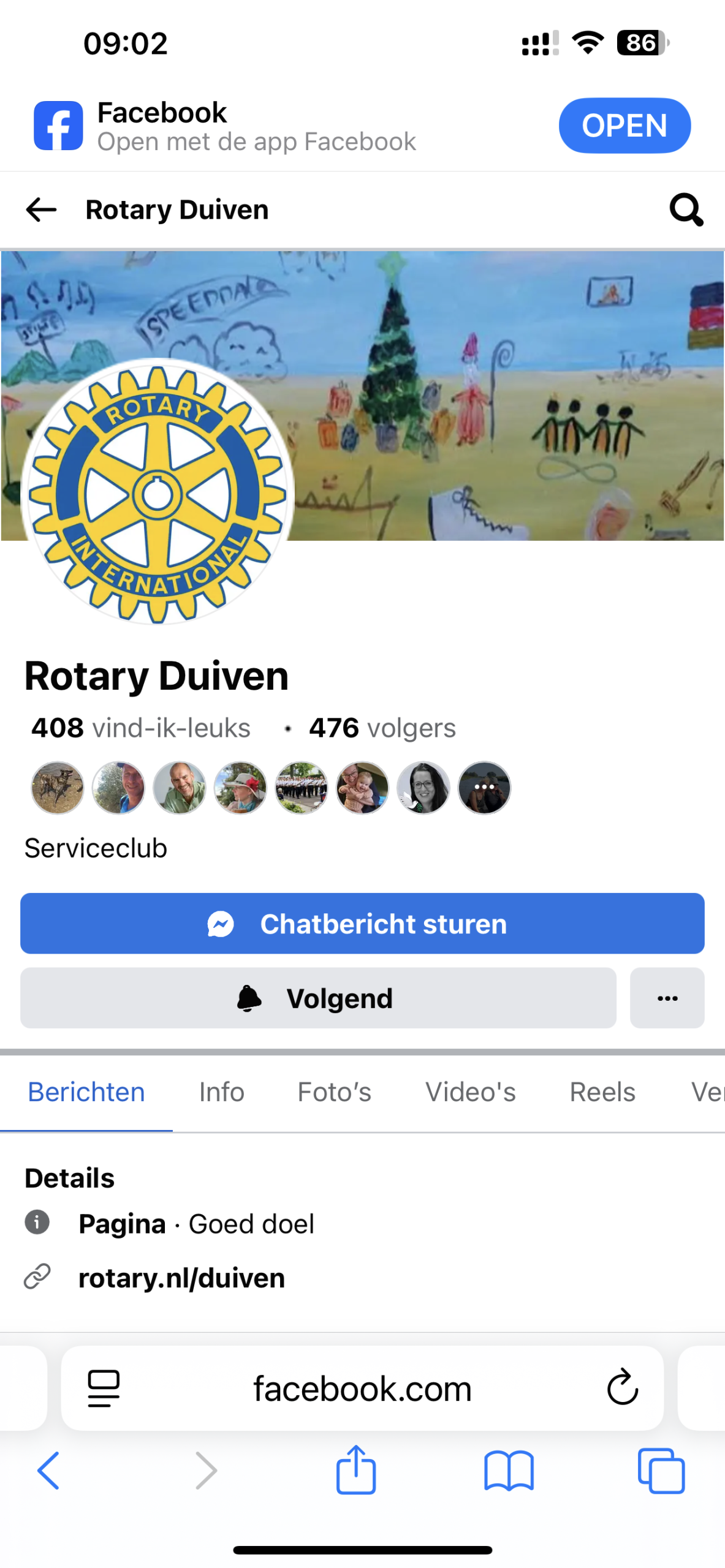Show open Safari tabs
Image resolution: width=725 pixels, height=1568 pixels.
(661, 1470)
